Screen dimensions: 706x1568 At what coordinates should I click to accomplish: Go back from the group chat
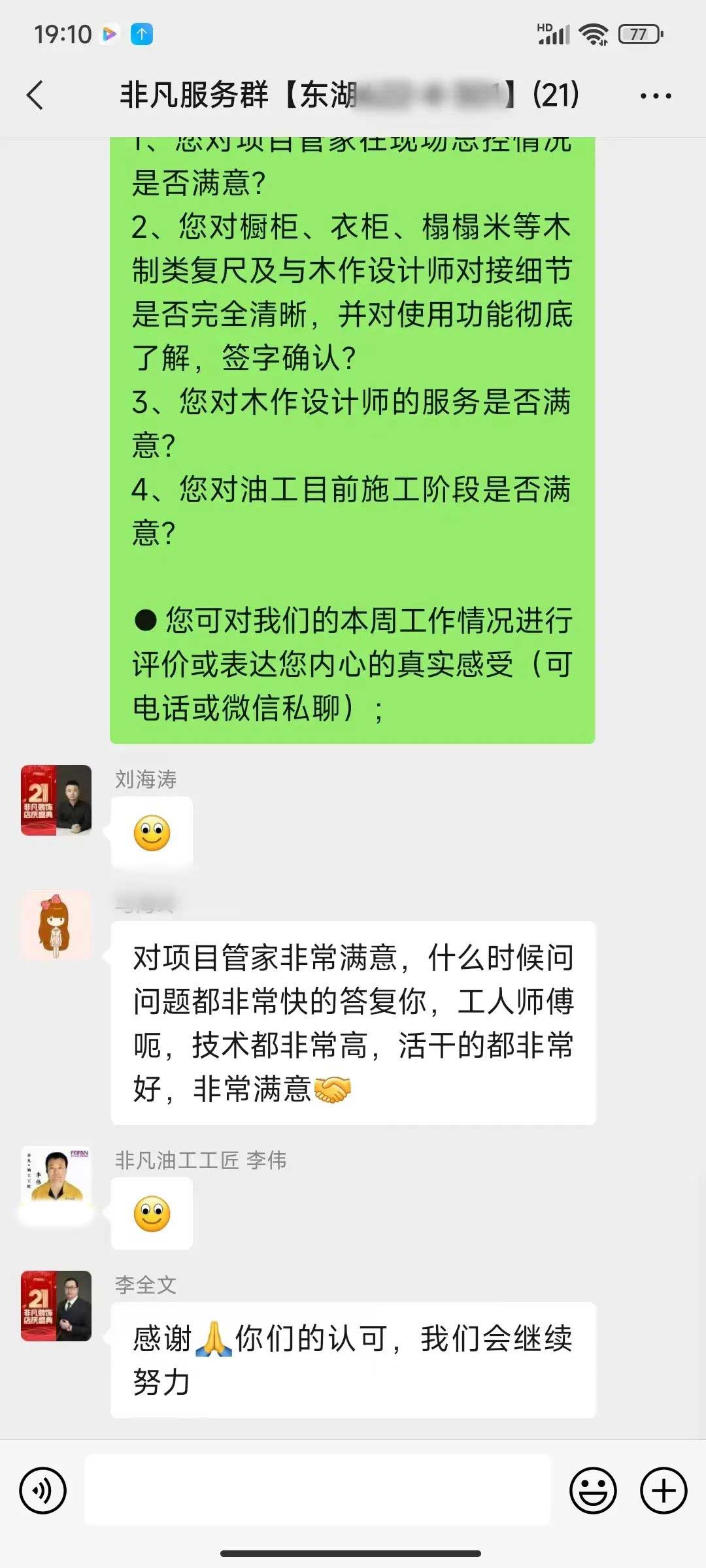35,95
